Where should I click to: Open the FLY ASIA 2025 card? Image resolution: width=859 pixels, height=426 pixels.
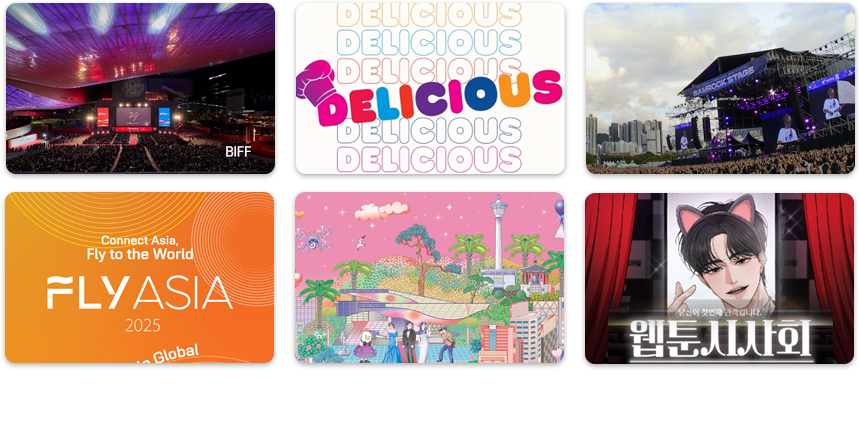140,278
